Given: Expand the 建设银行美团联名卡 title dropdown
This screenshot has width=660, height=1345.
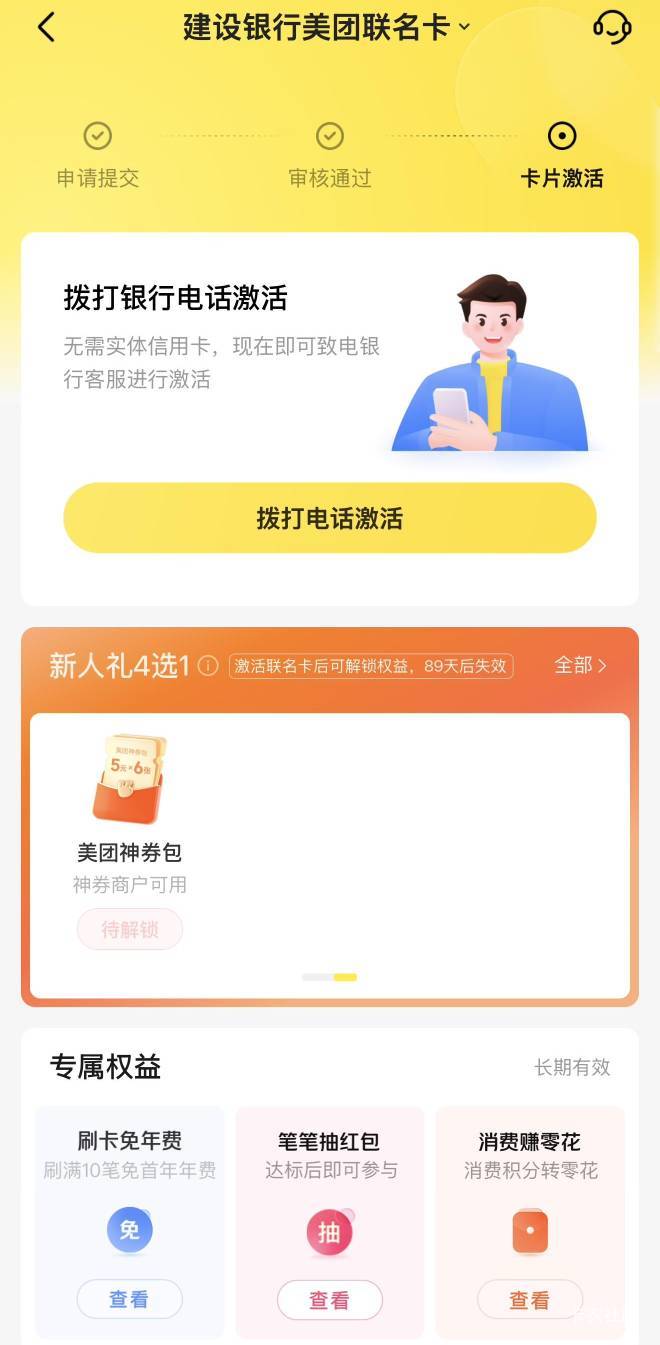Looking at the screenshot, I should tap(464, 27).
